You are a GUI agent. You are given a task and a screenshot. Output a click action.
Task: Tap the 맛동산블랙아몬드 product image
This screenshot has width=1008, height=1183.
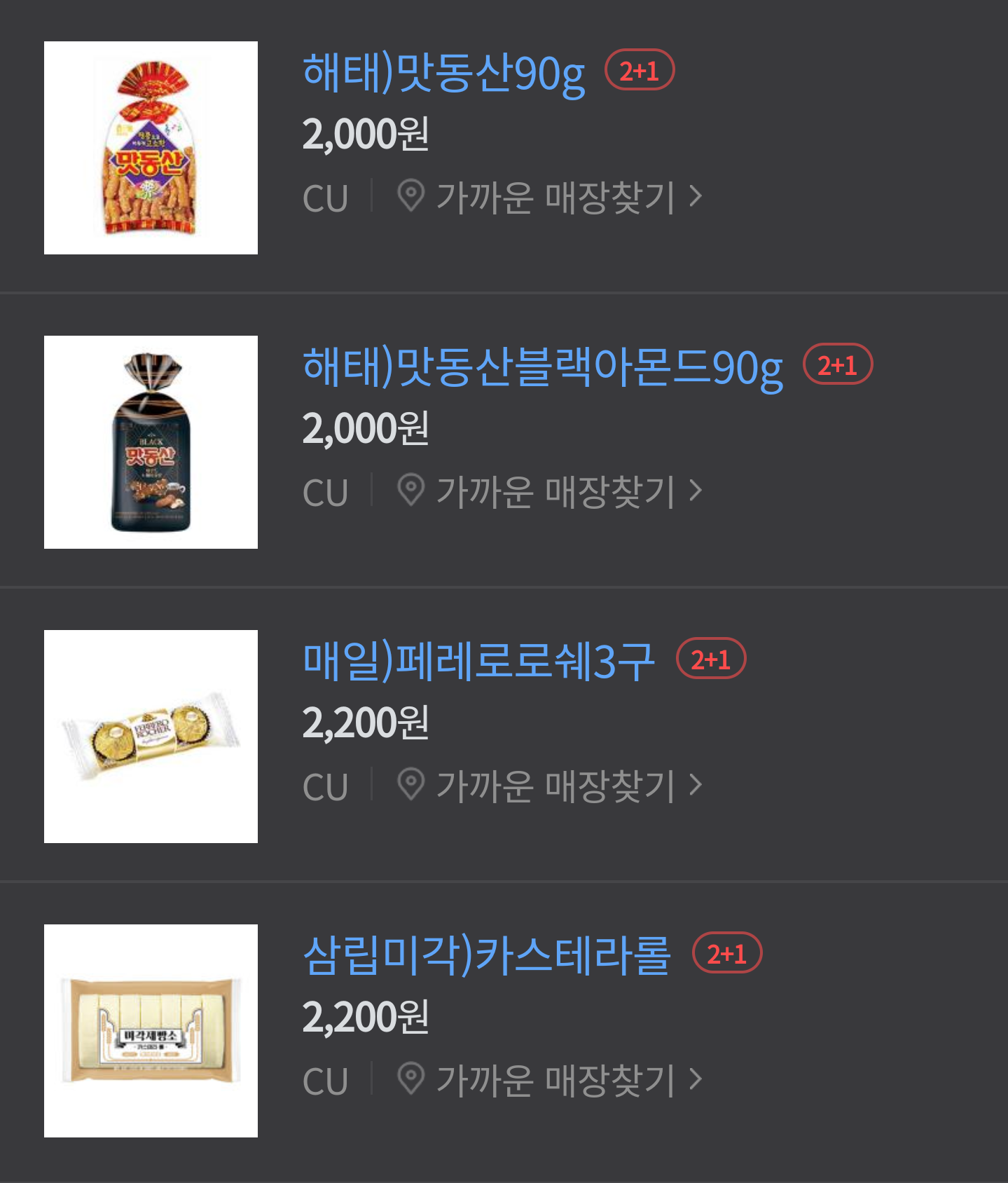click(151, 442)
